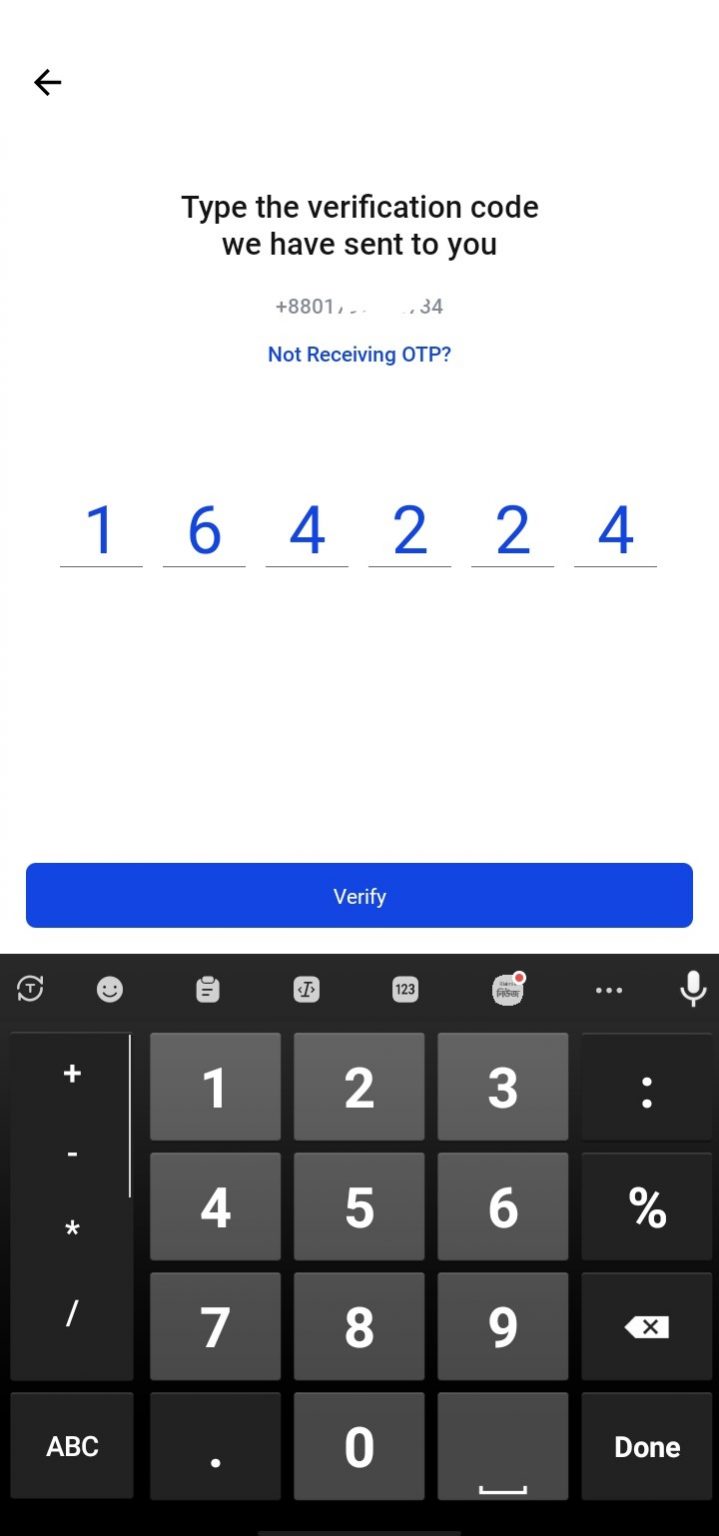Open the keyboard's more options menu
The height and width of the screenshot is (1536, 719).
(609, 990)
